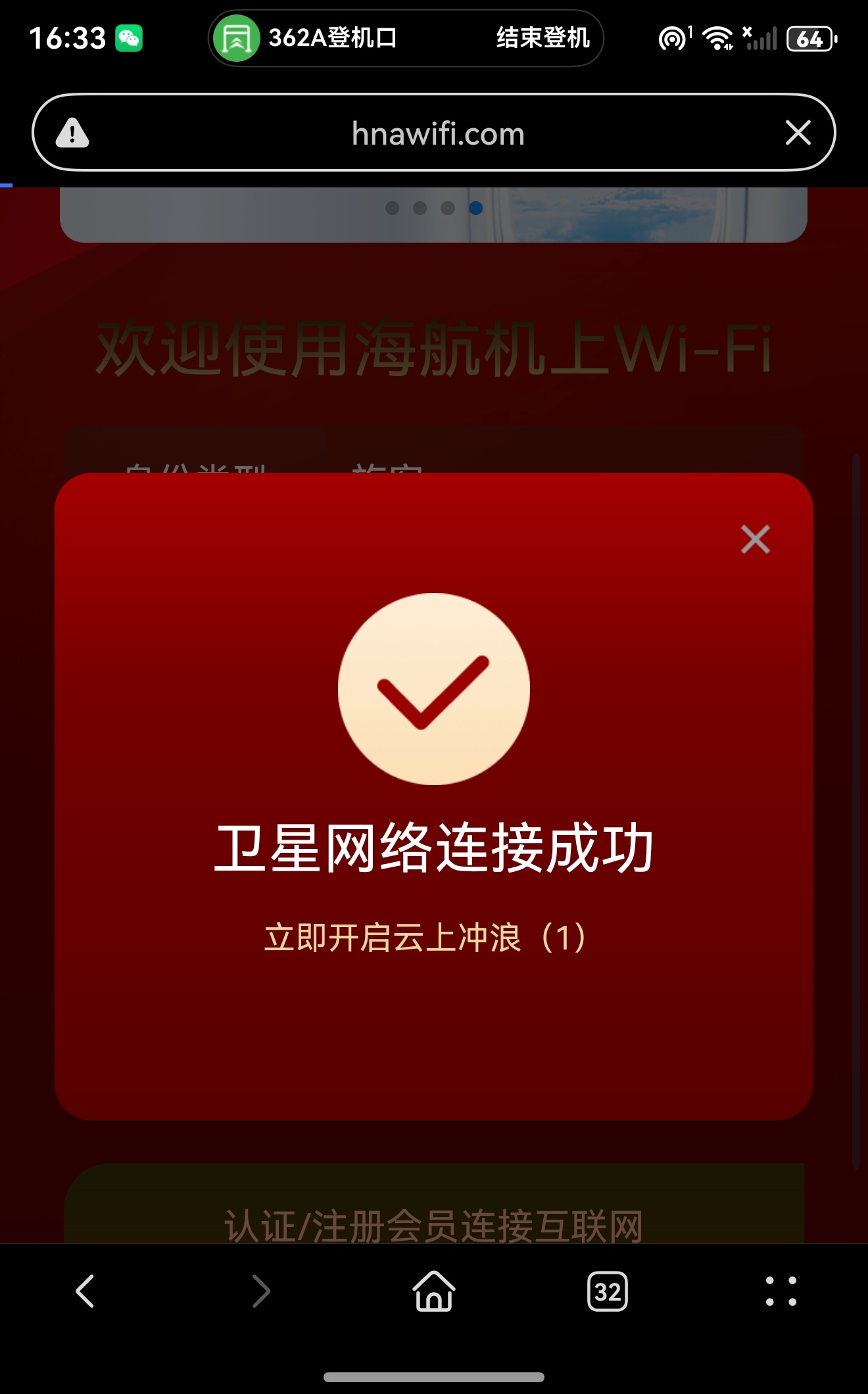This screenshot has height=1394, width=868.
Task: Tap the green boarding pass icon in the notification
Action: click(x=238, y=37)
